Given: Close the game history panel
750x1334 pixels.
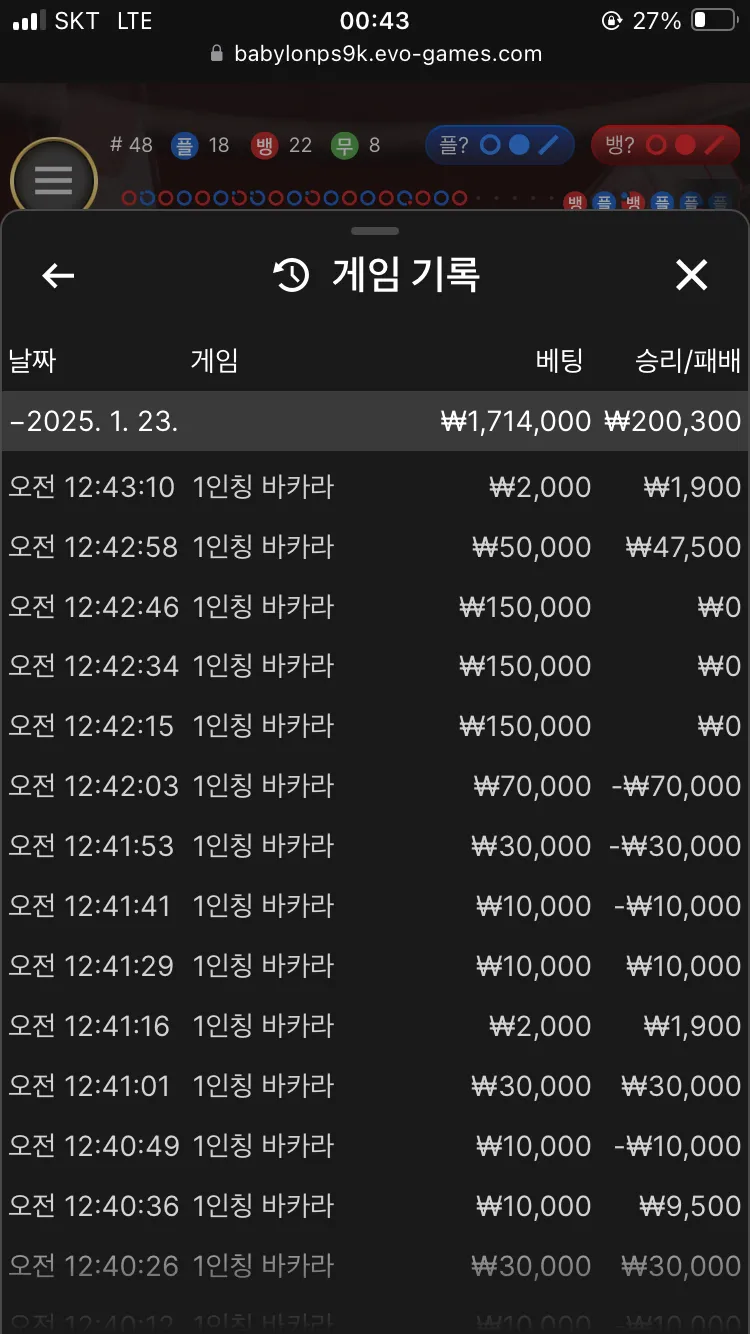Looking at the screenshot, I should [x=691, y=275].
